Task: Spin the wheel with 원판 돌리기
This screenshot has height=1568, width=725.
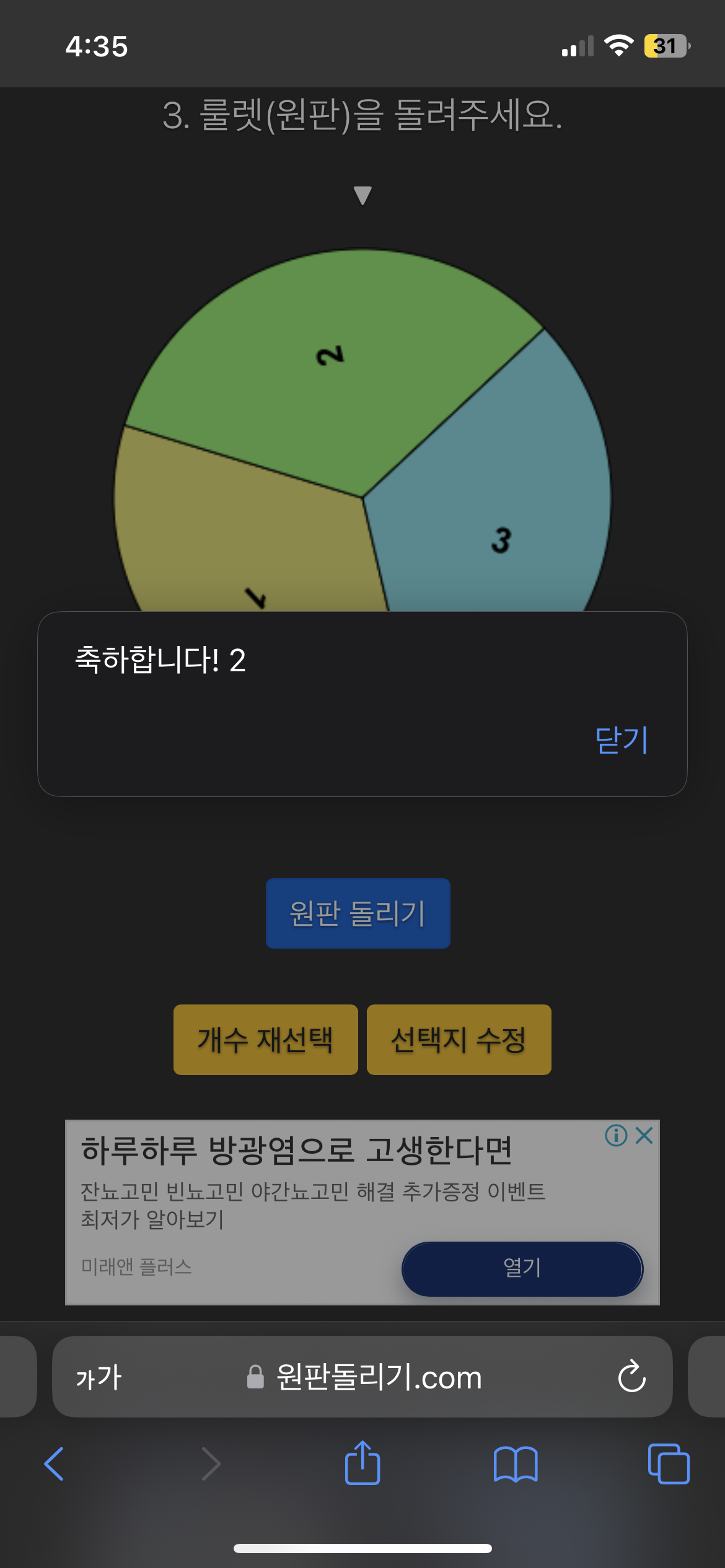Action: pyautogui.click(x=358, y=913)
